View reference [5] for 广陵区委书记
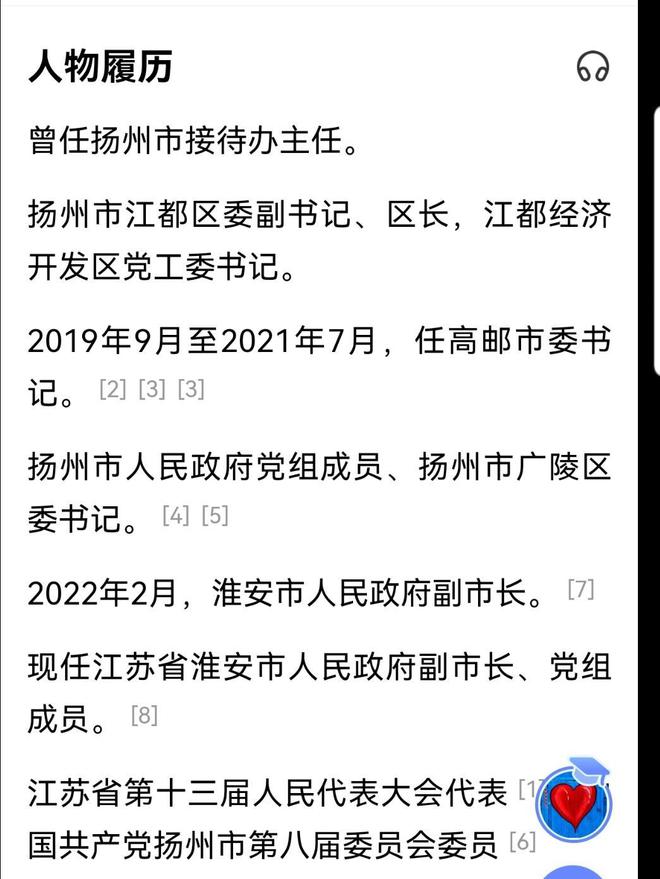This screenshot has width=660, height=879. tap(214, 516)
